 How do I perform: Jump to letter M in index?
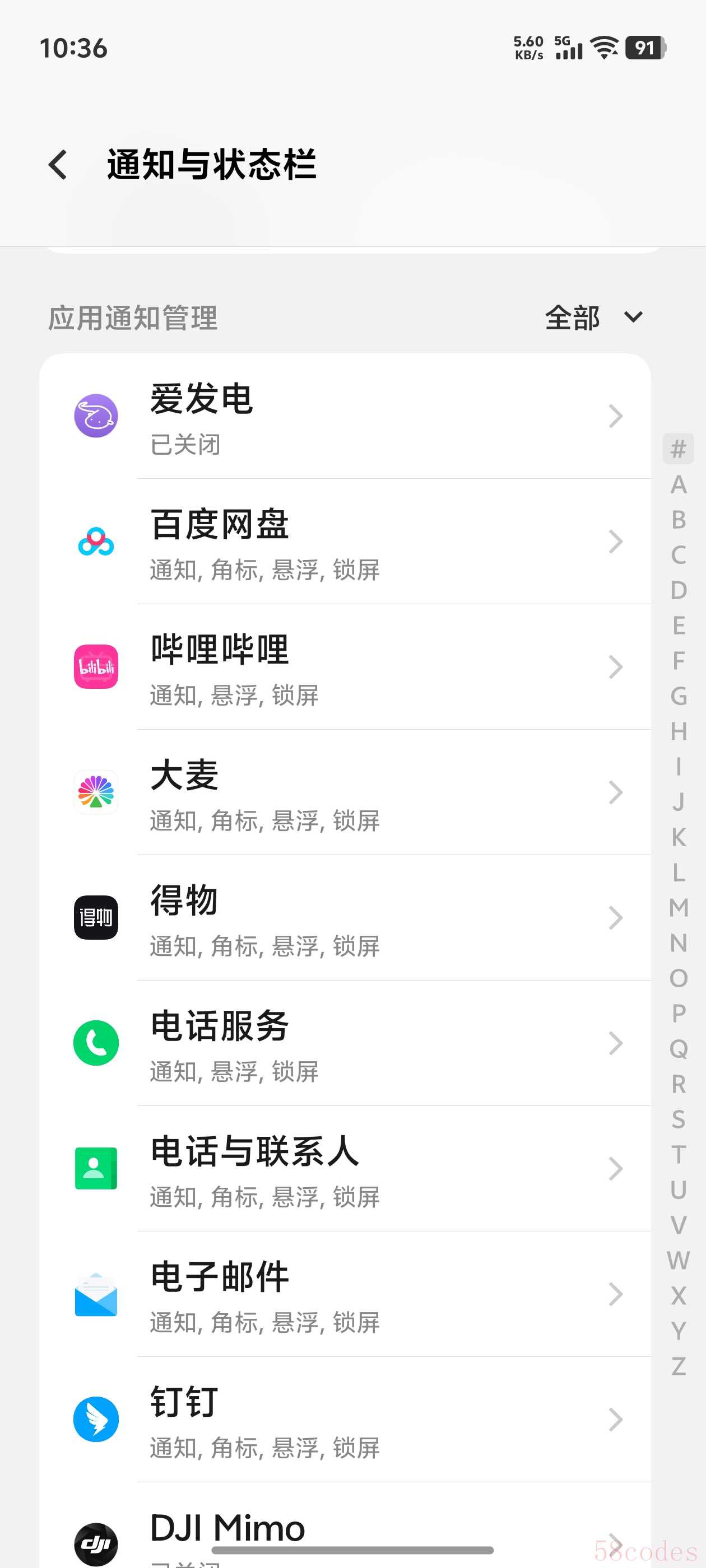click(678, 908)
